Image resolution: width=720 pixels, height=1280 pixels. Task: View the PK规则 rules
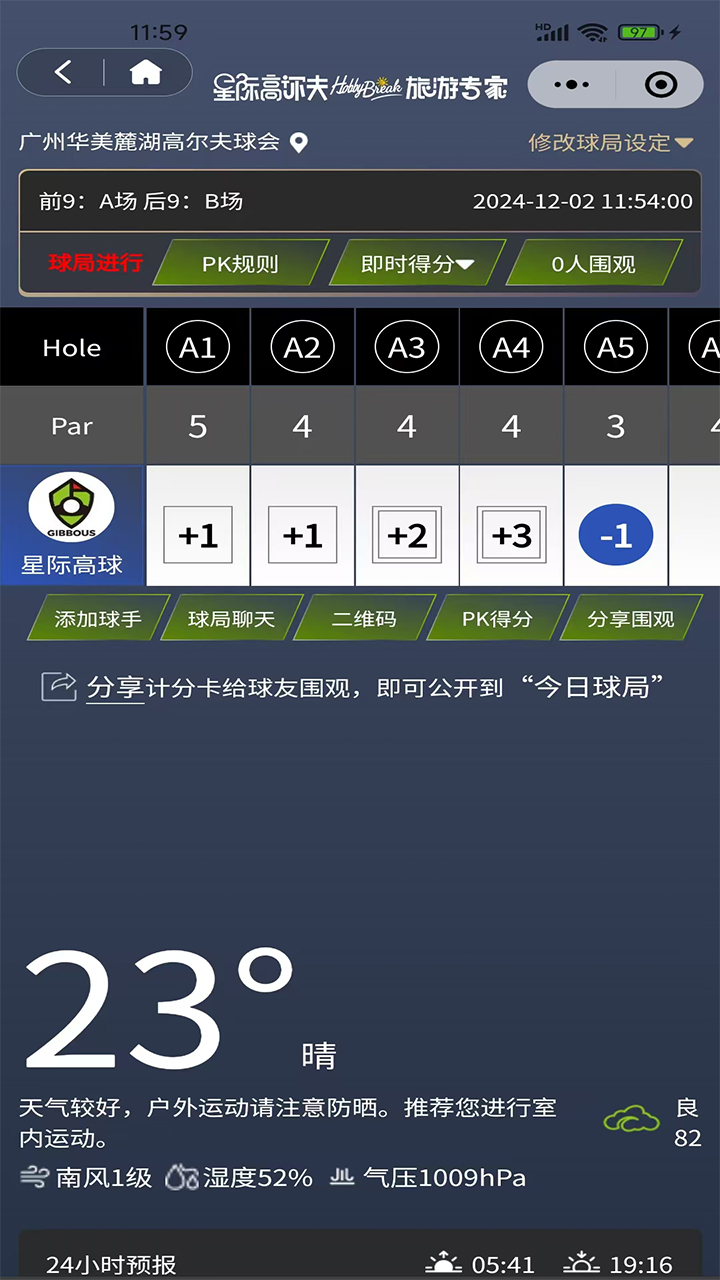241,264
